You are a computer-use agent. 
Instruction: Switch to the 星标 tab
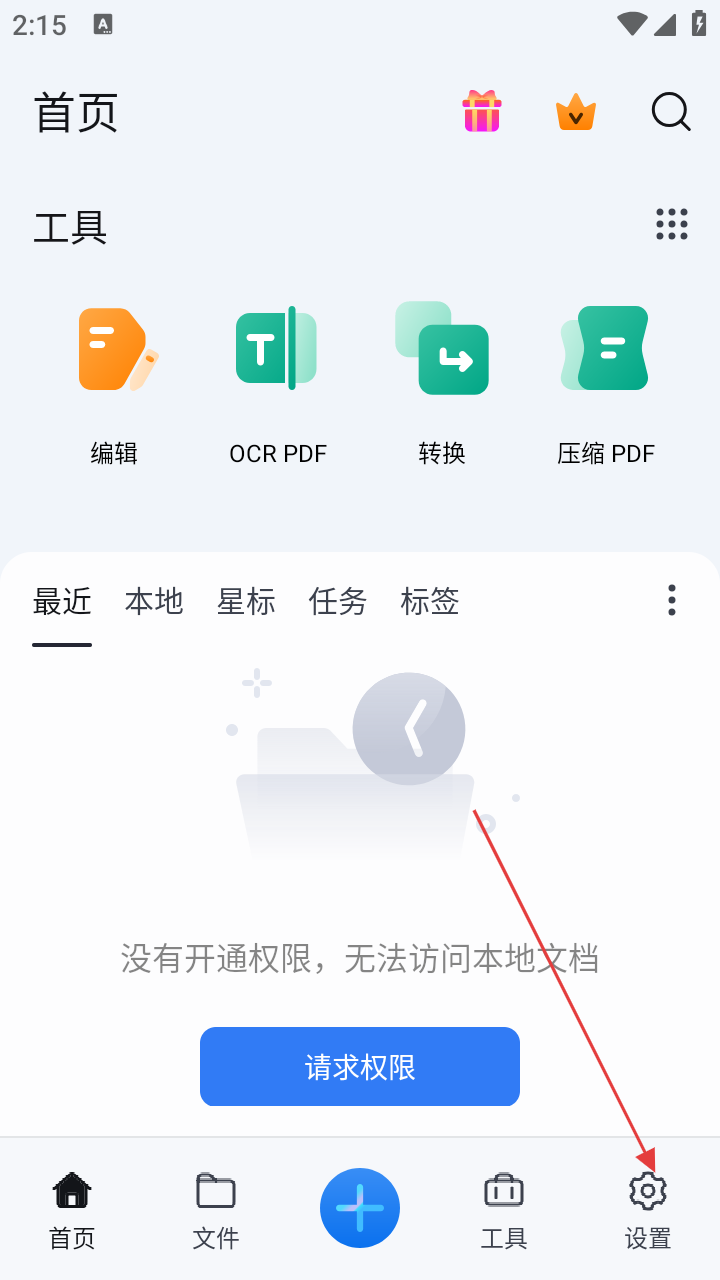pos(246,601)
